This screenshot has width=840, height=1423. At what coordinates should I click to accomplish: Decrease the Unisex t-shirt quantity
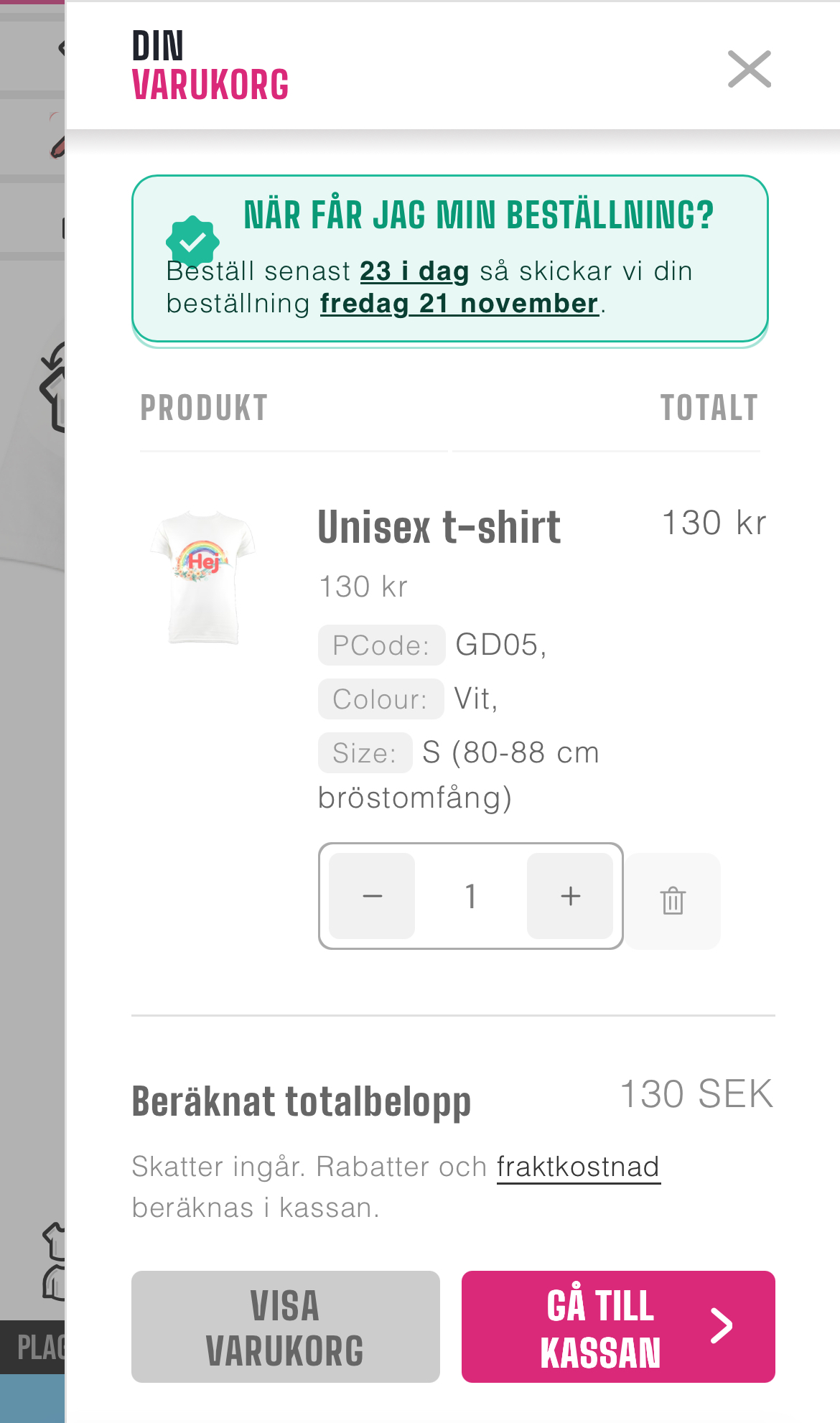point(372,896)
